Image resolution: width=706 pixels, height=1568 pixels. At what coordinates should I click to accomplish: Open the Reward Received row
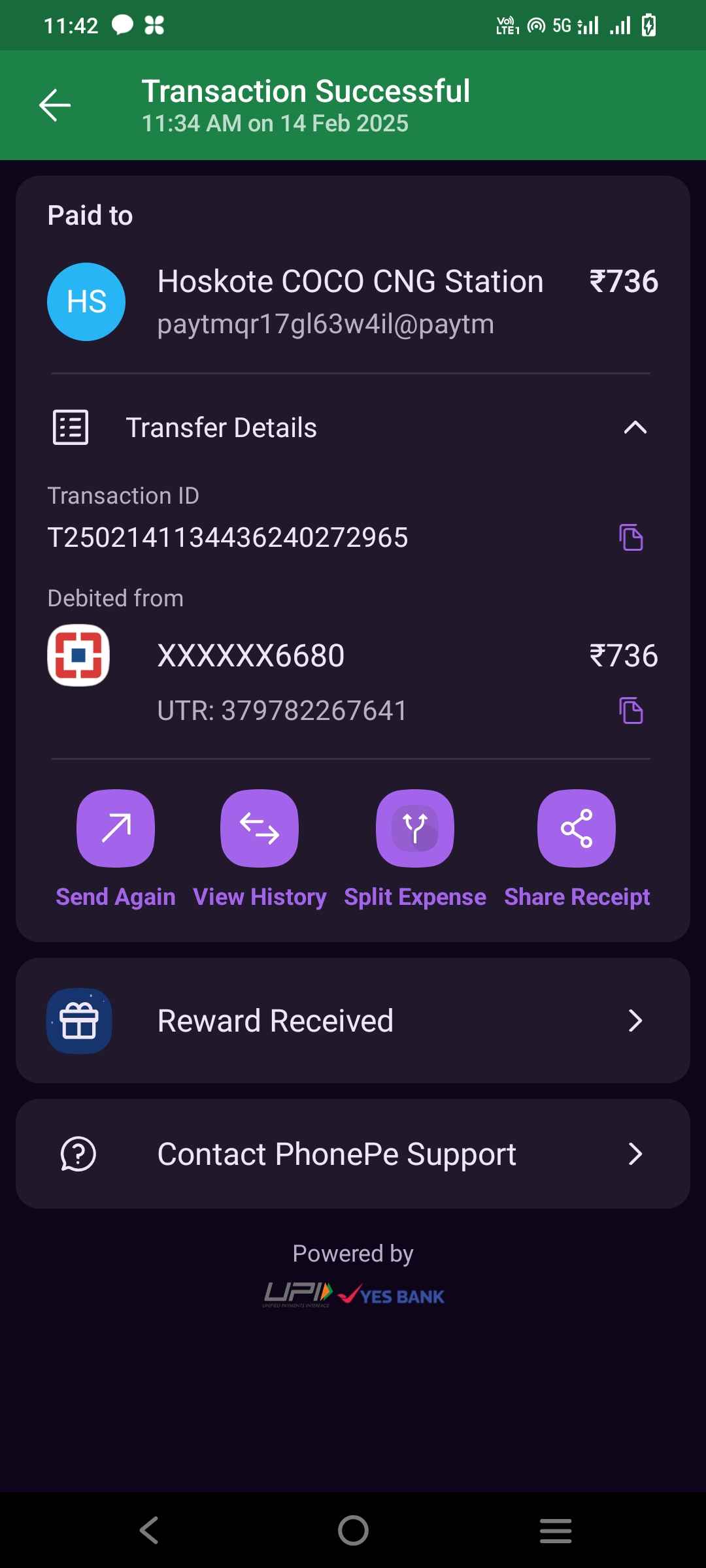tap(353, 1021)
